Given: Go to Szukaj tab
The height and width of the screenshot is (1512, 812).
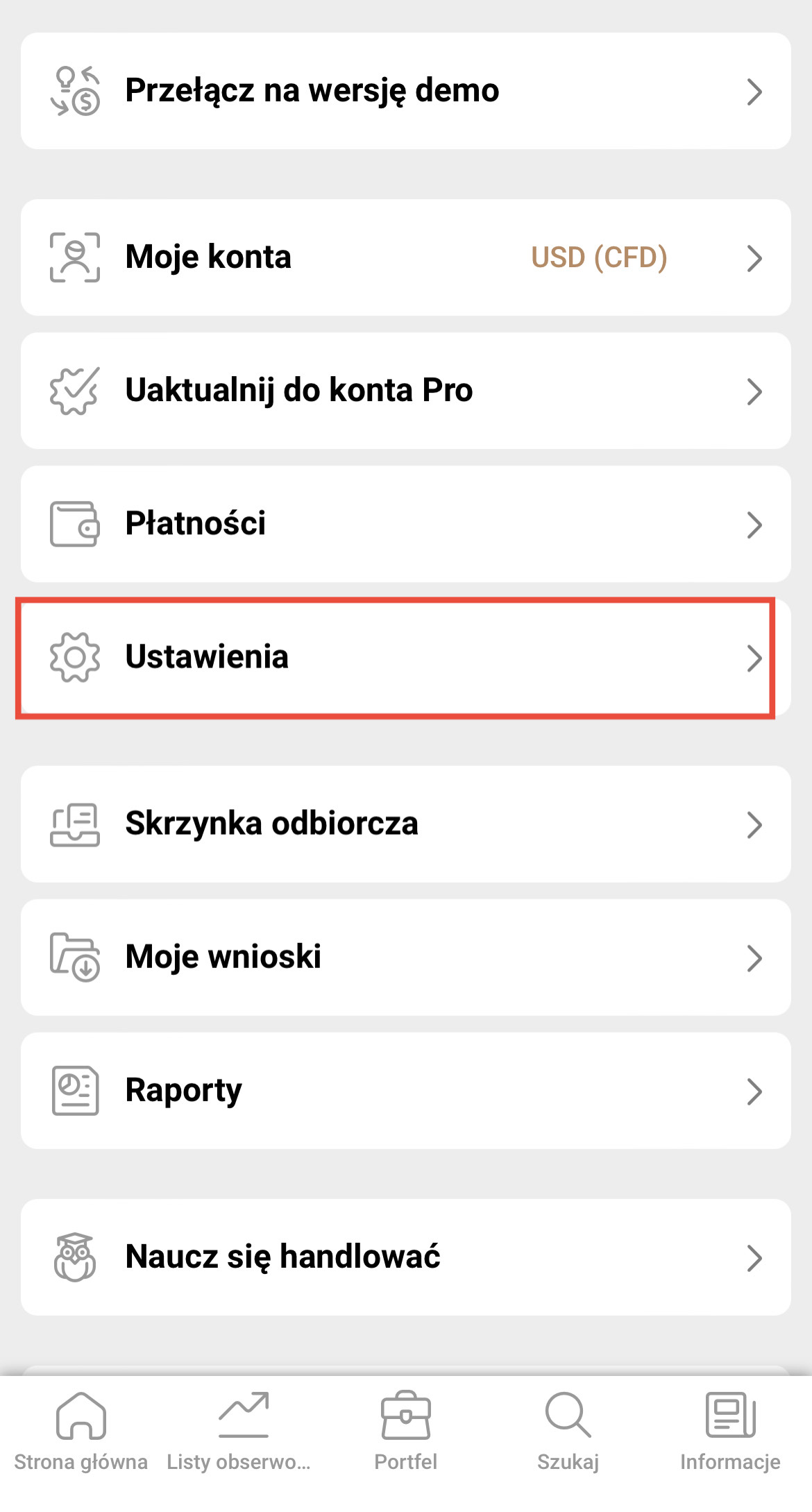Looking at the screenshot, I should click(x=568, y=1432).
